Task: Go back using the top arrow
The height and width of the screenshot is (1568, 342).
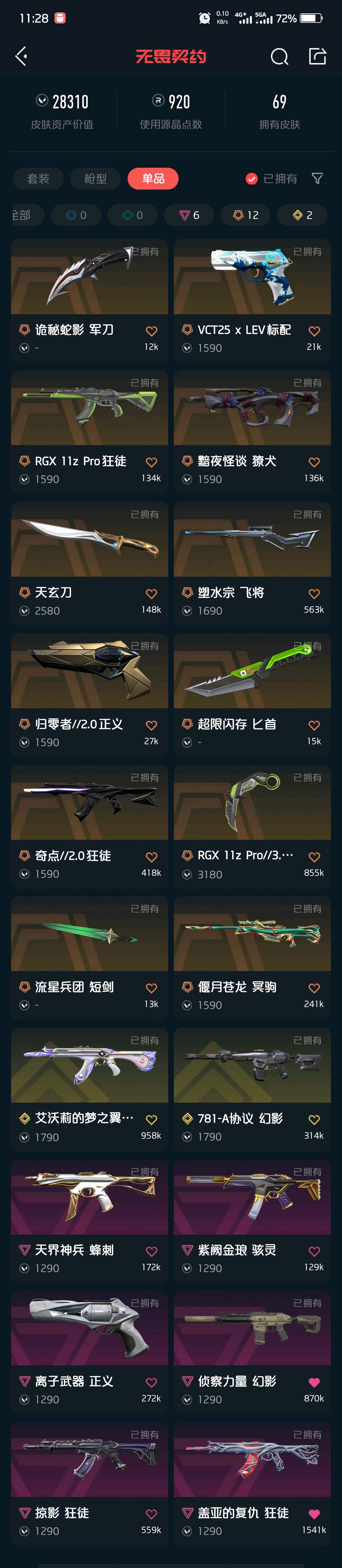Action: (21, 57)
